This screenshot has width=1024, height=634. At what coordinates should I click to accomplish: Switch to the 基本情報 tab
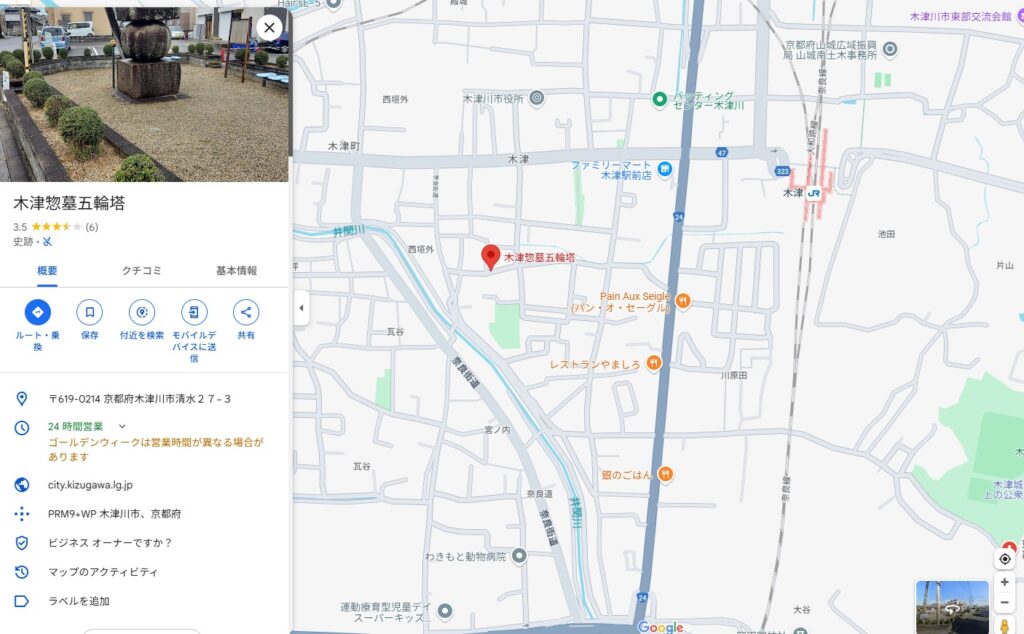(x=236, y=271)
